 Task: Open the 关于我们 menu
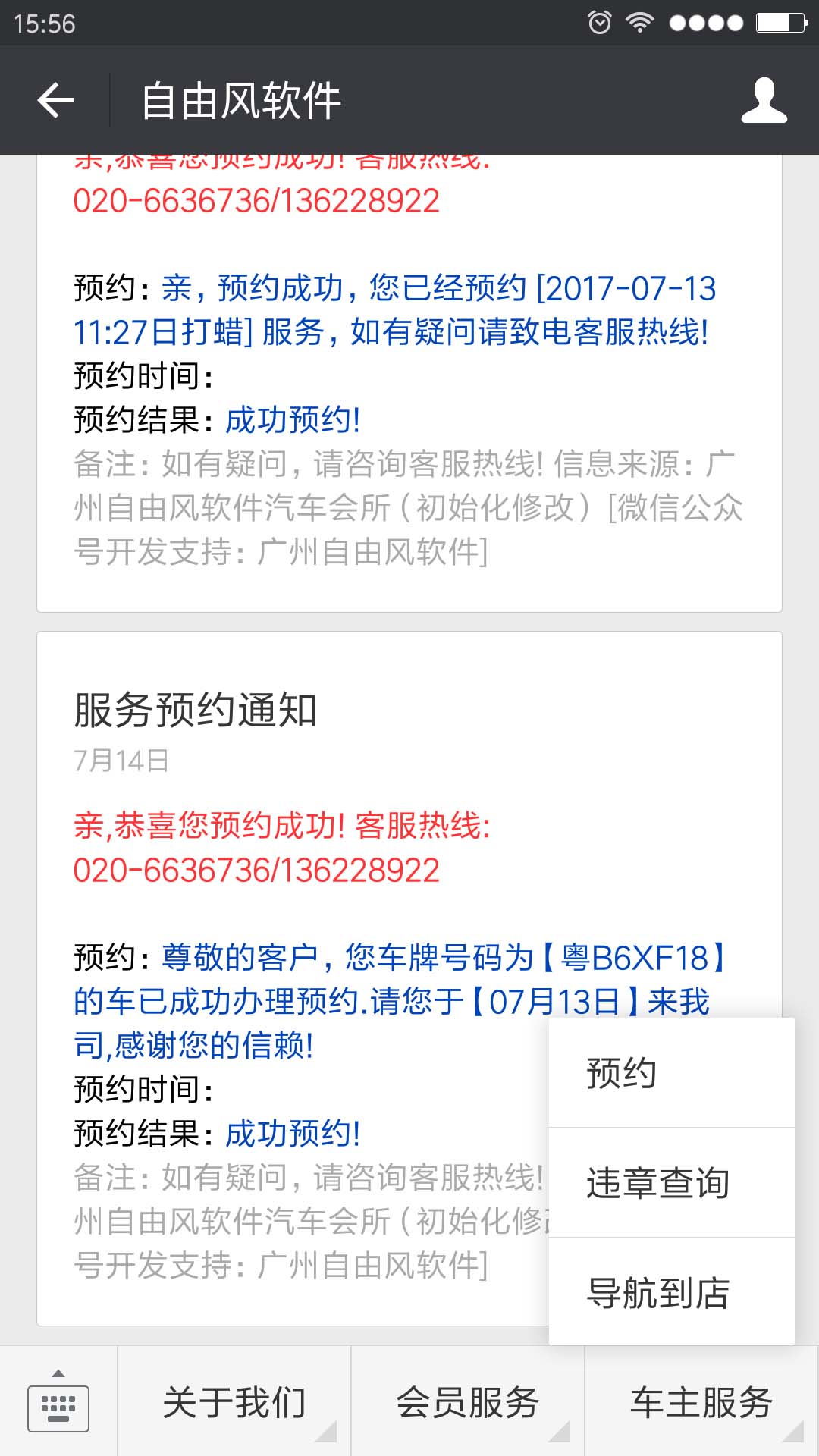point(234,1401)
